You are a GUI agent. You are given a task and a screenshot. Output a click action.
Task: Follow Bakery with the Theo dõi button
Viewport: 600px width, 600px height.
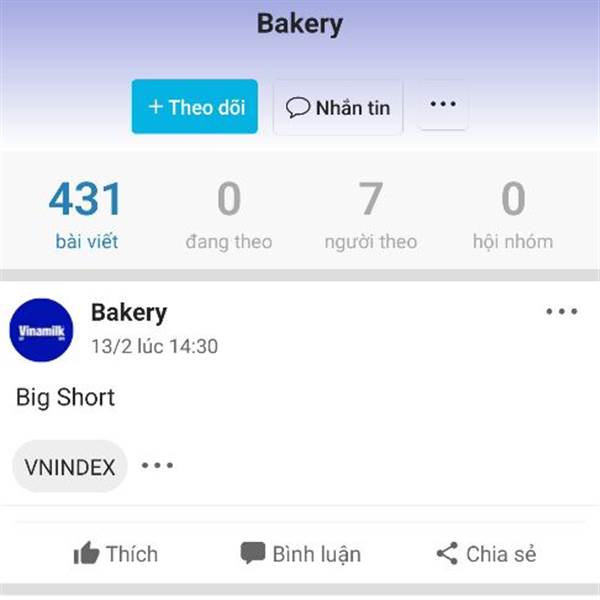pyautogui.click(x=195, y=106)
